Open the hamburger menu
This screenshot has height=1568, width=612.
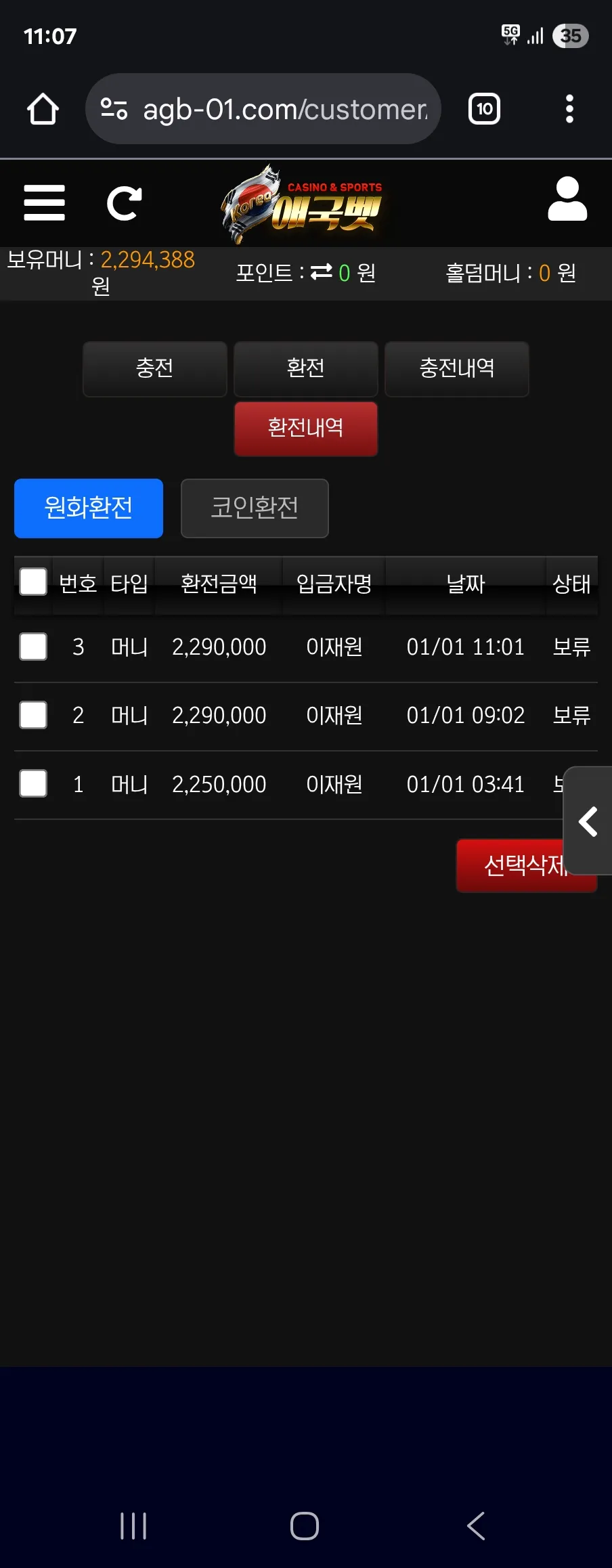pyautogui.click(x=44, y=203)
